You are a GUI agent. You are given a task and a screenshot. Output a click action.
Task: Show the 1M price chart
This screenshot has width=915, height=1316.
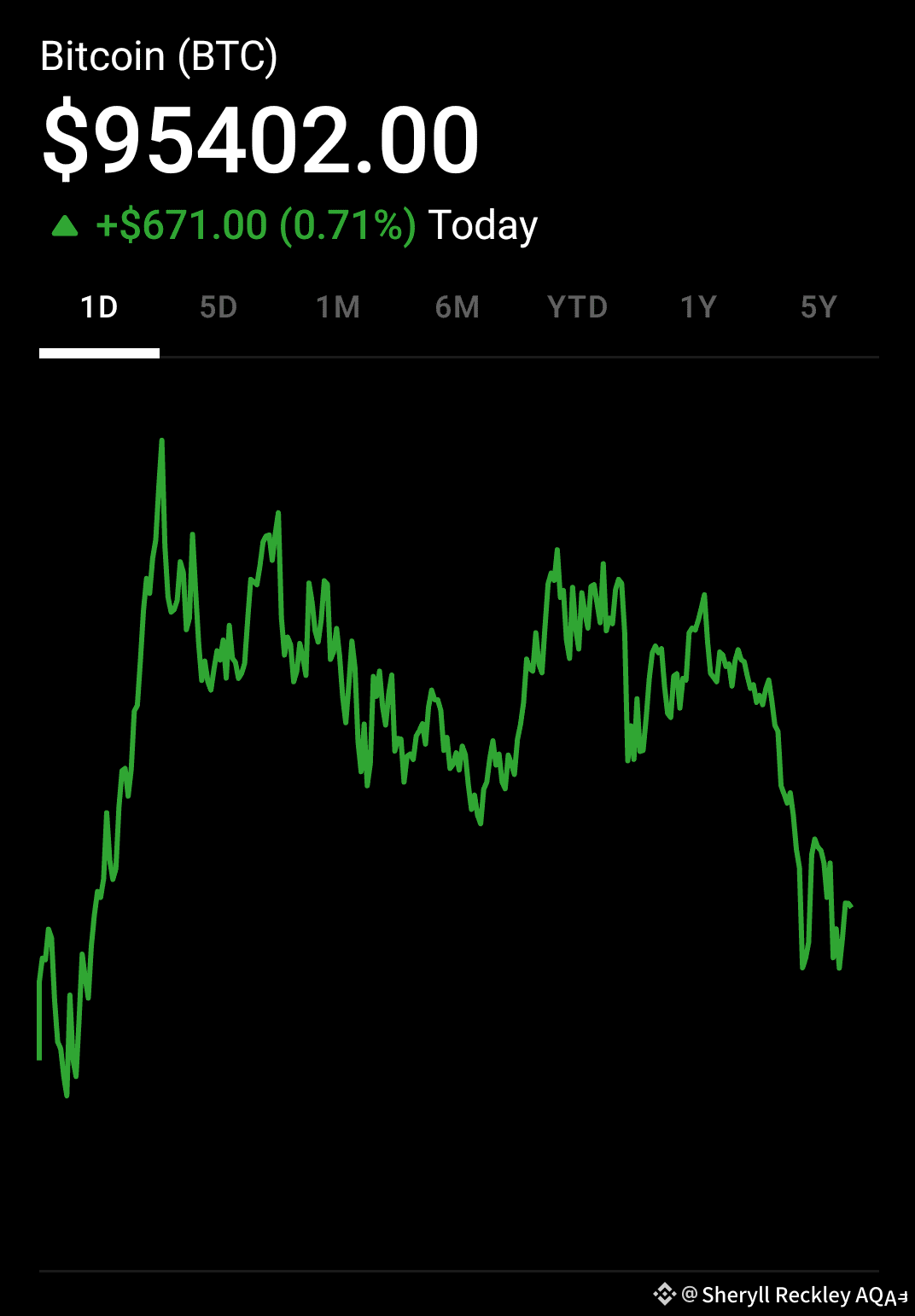[338, 308]
